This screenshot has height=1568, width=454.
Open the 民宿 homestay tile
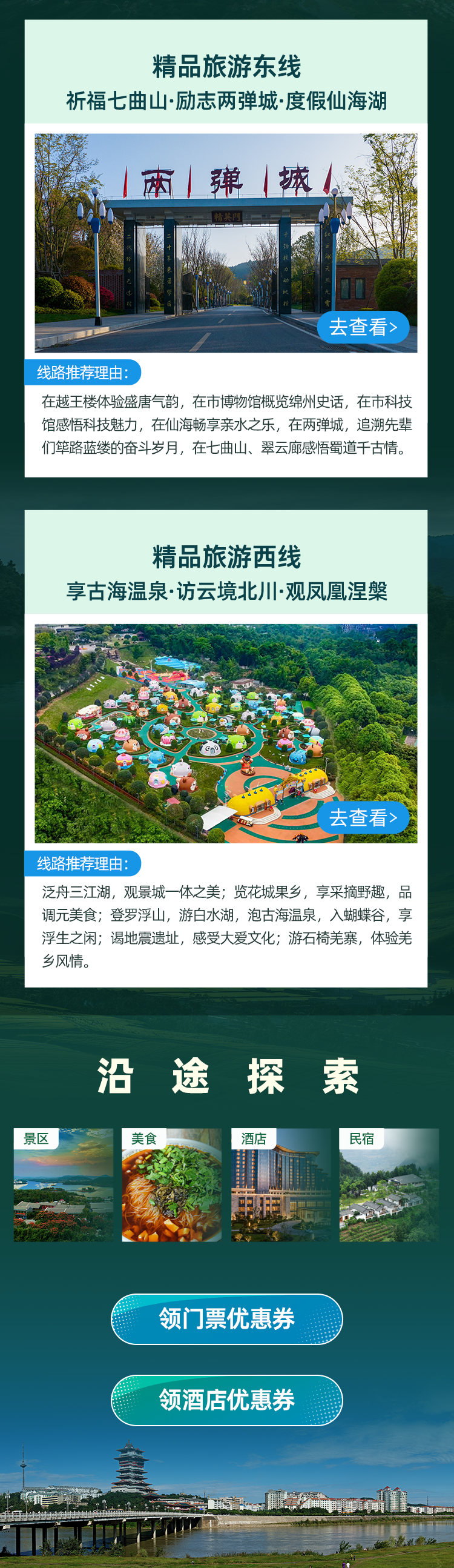pos(389,1184)
